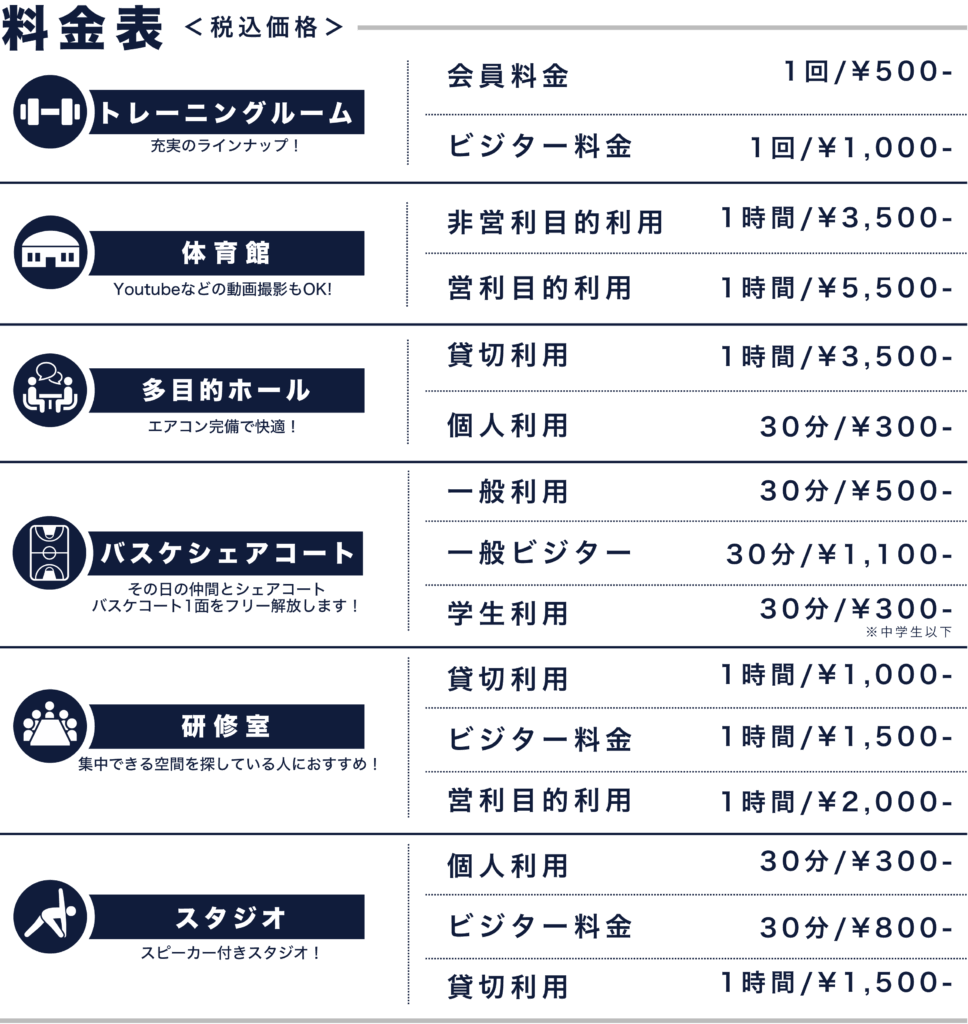This screenshot has width=968, height=1024.
Task: Open the 研修室 entry
Action: 225,727
